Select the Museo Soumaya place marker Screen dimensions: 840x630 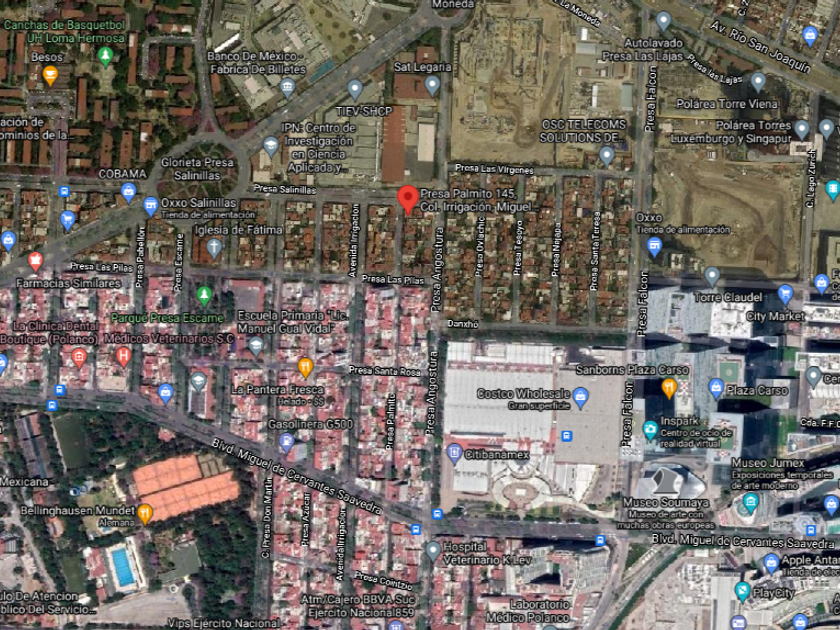coord(666,481)
